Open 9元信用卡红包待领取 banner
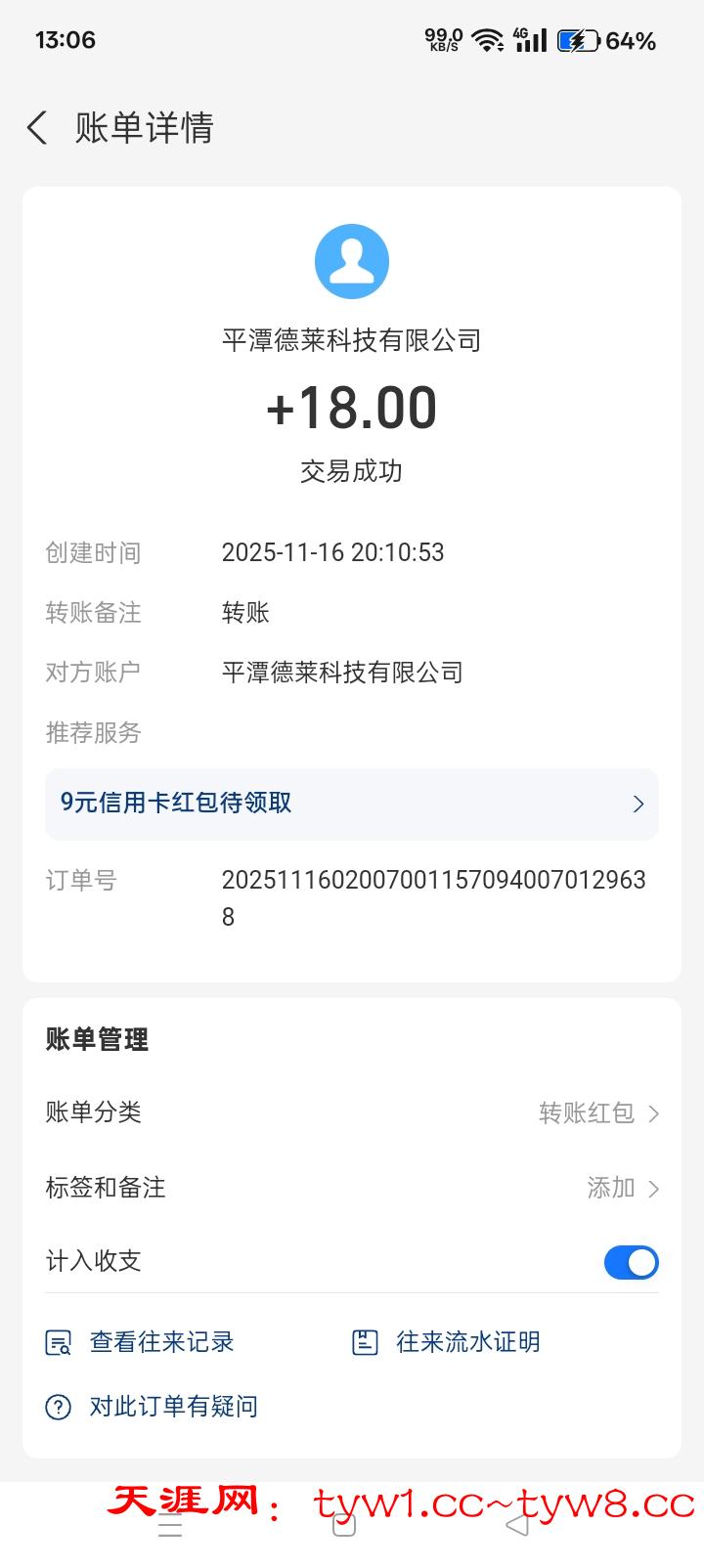Screen dimensions: 704x1568 click(352, 804)
